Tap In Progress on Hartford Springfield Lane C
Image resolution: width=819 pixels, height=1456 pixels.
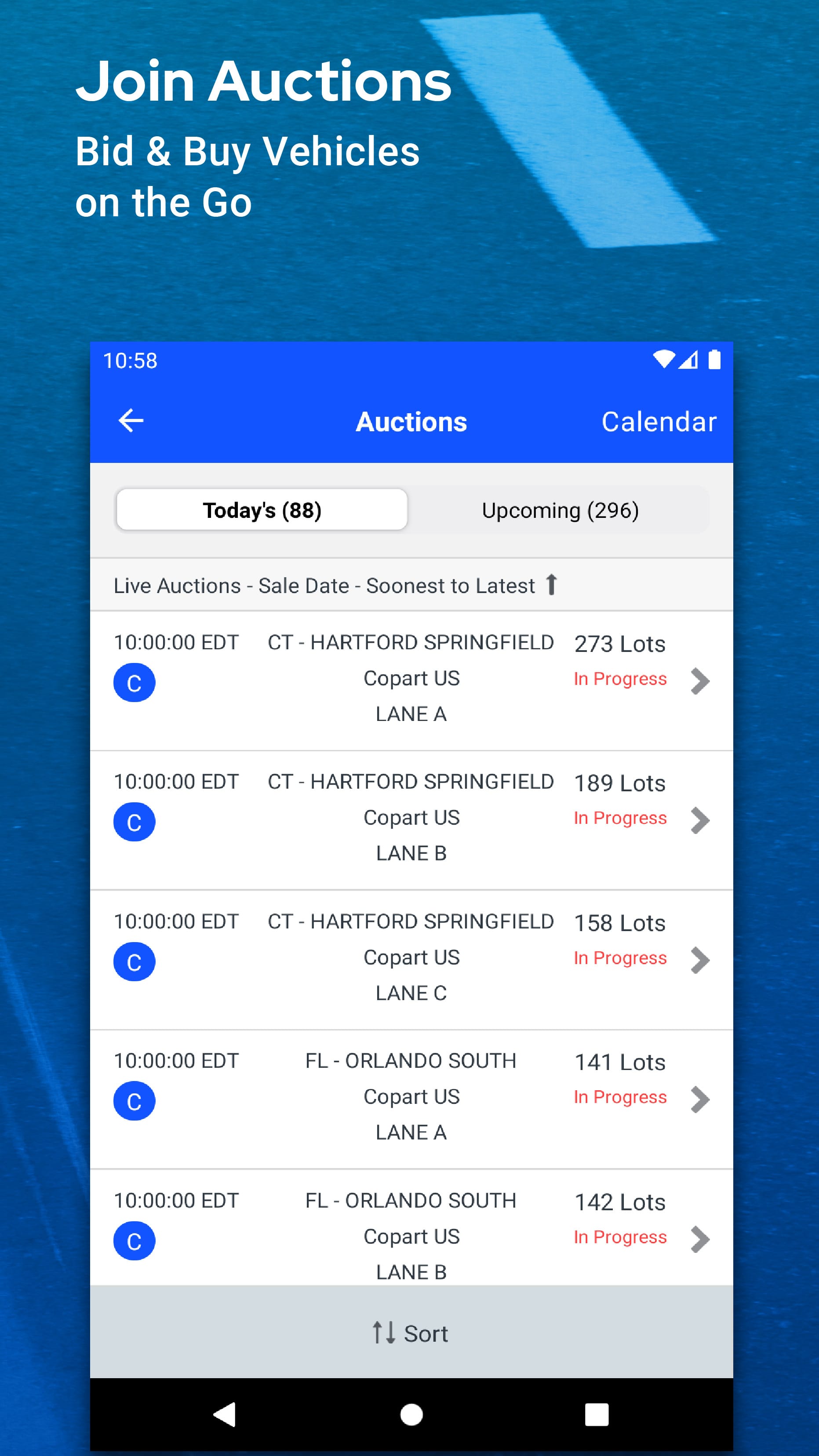point(620,957)
